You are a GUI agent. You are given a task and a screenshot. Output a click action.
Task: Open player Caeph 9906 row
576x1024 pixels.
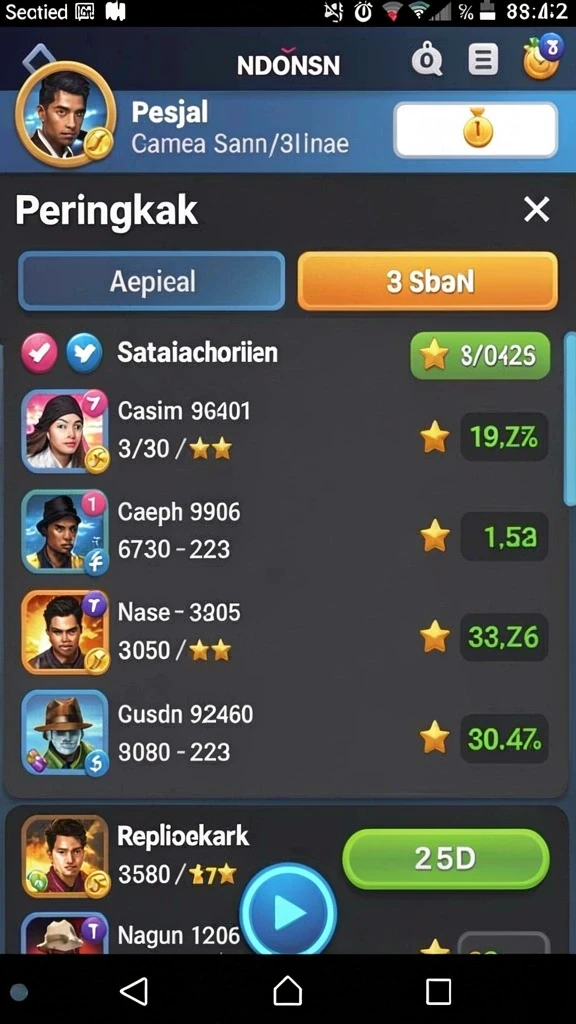(x=285, y=531)
